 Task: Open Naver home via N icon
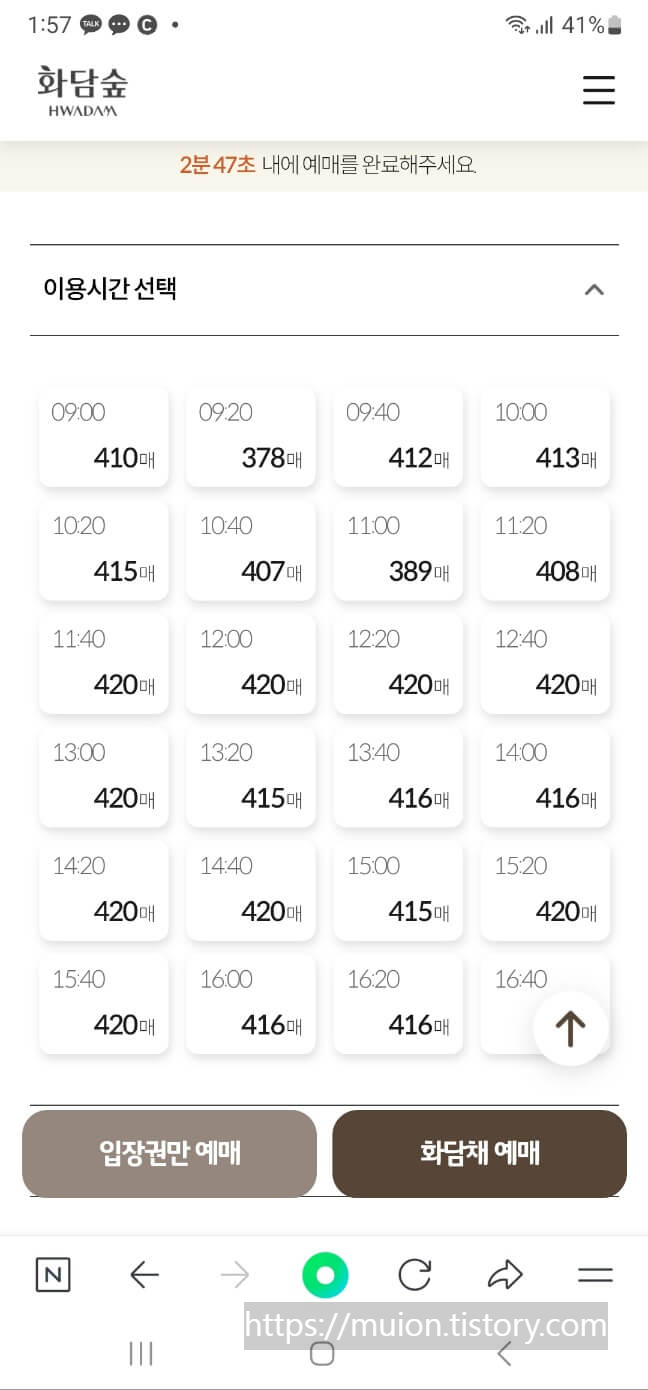[x=53, y=1275]
